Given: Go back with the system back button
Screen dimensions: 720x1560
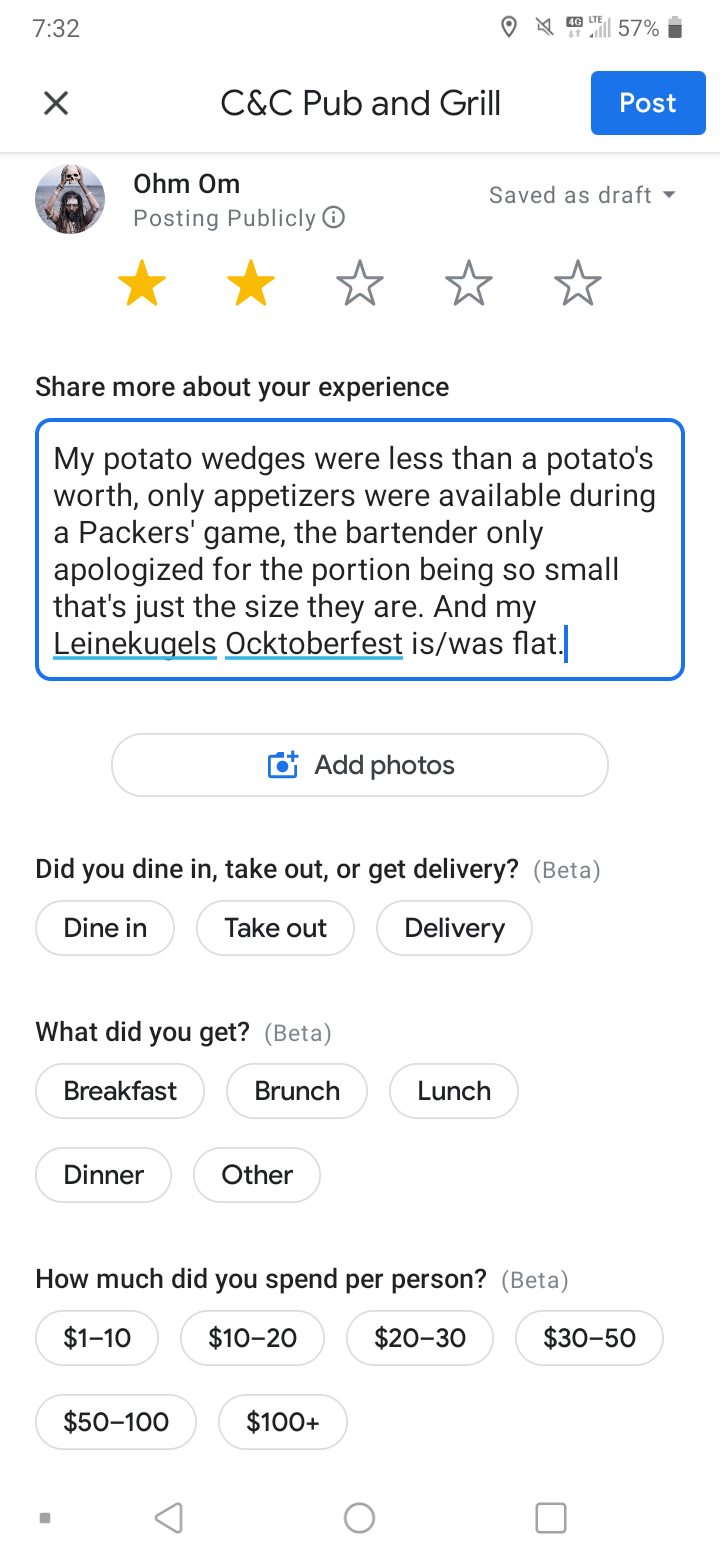Looking at the screenshot, I should pyautogui.click(x=169, y=1518).
